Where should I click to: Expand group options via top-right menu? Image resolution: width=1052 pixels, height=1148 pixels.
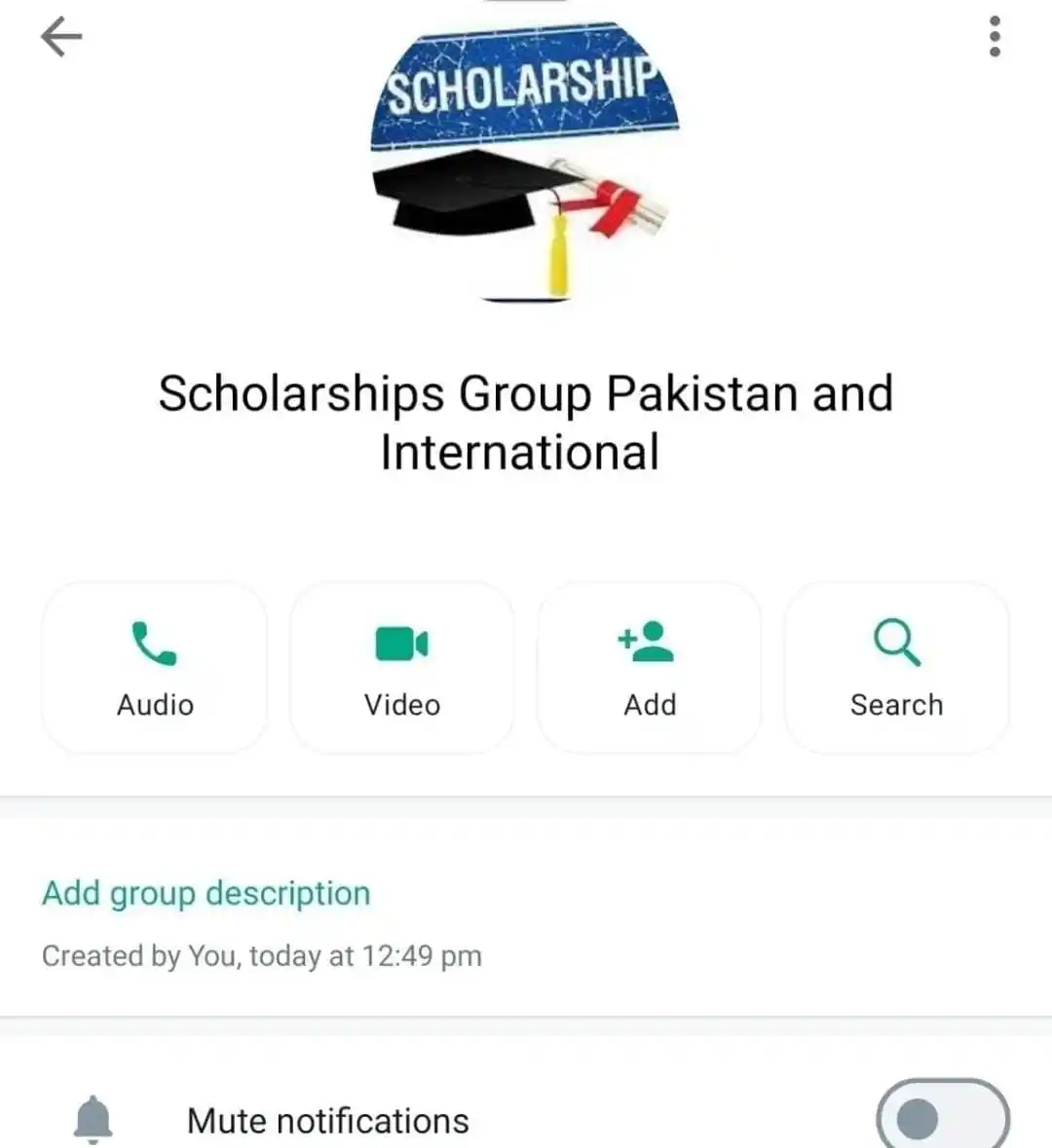[x=994, y=37]
